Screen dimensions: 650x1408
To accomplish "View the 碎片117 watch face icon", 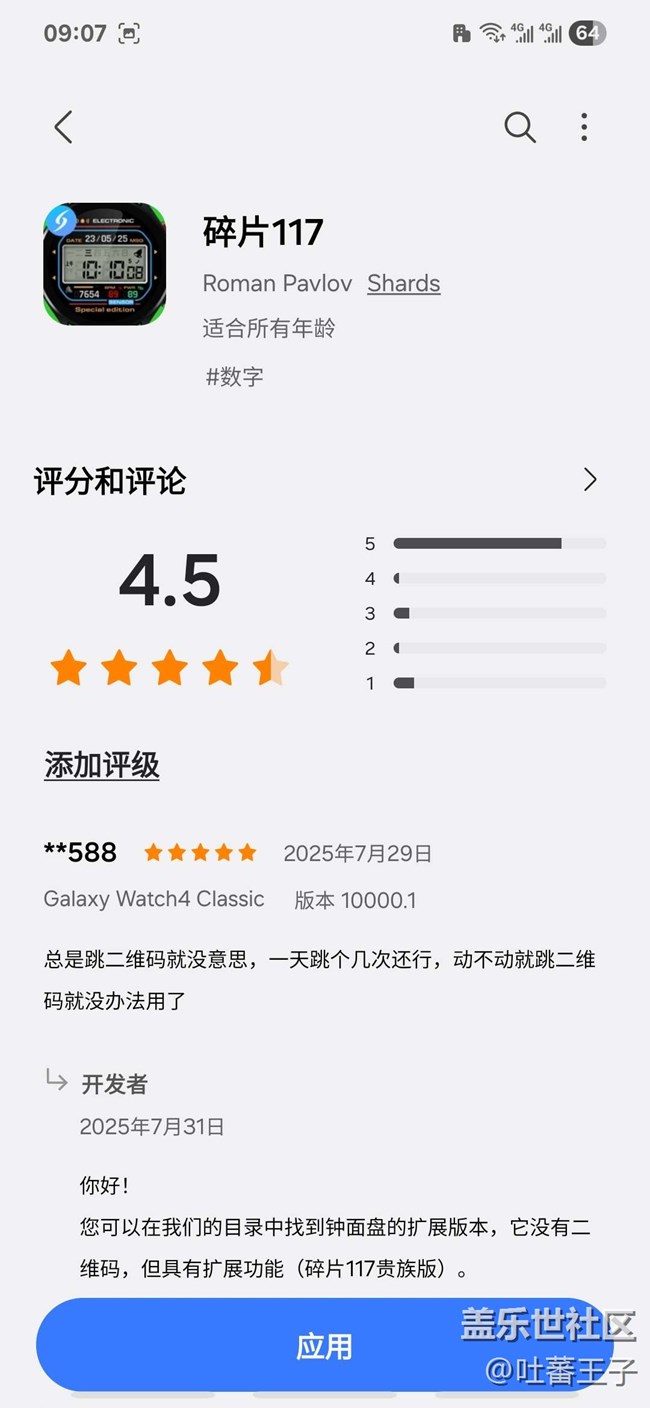I will coord(105,264).
